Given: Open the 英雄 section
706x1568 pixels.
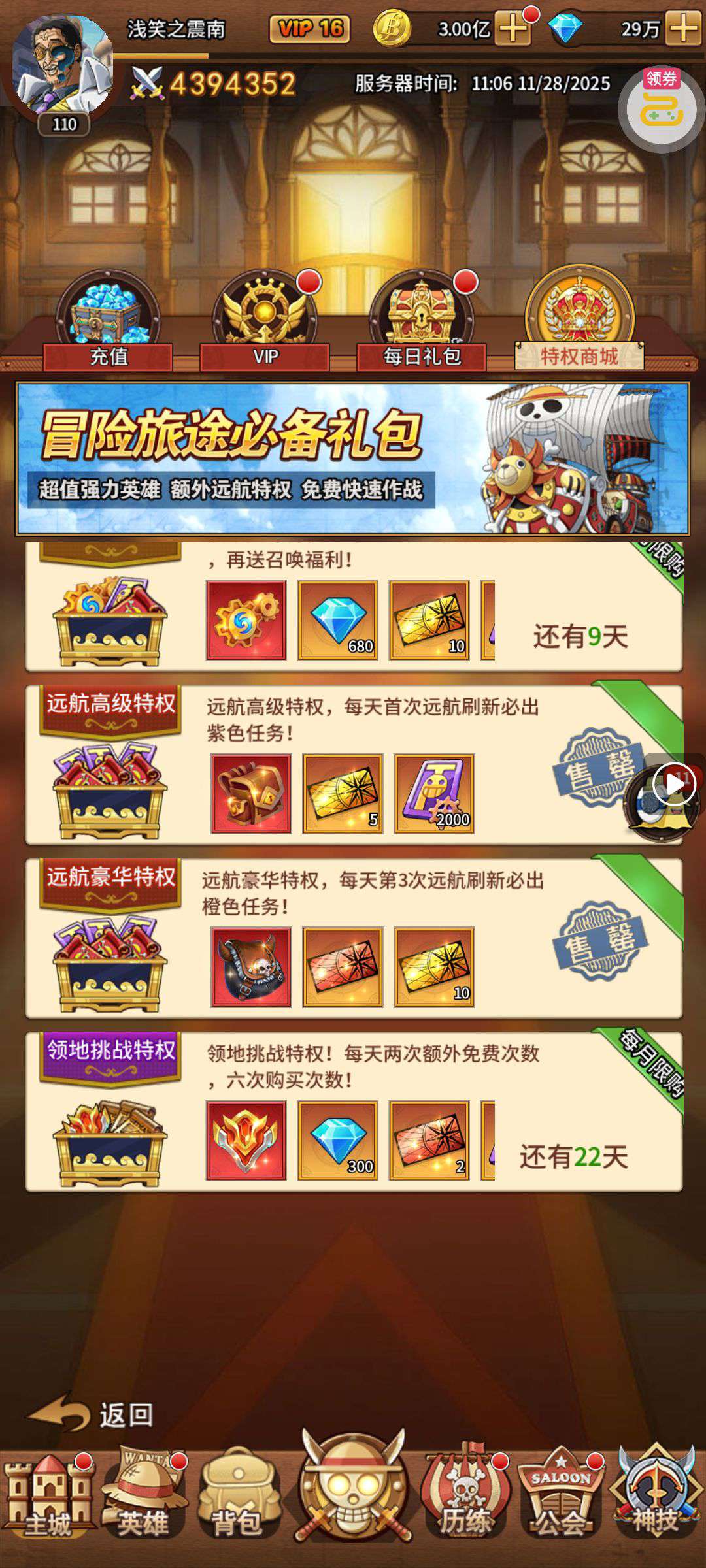Looking at the screenshot, I should coord(143,1503).
